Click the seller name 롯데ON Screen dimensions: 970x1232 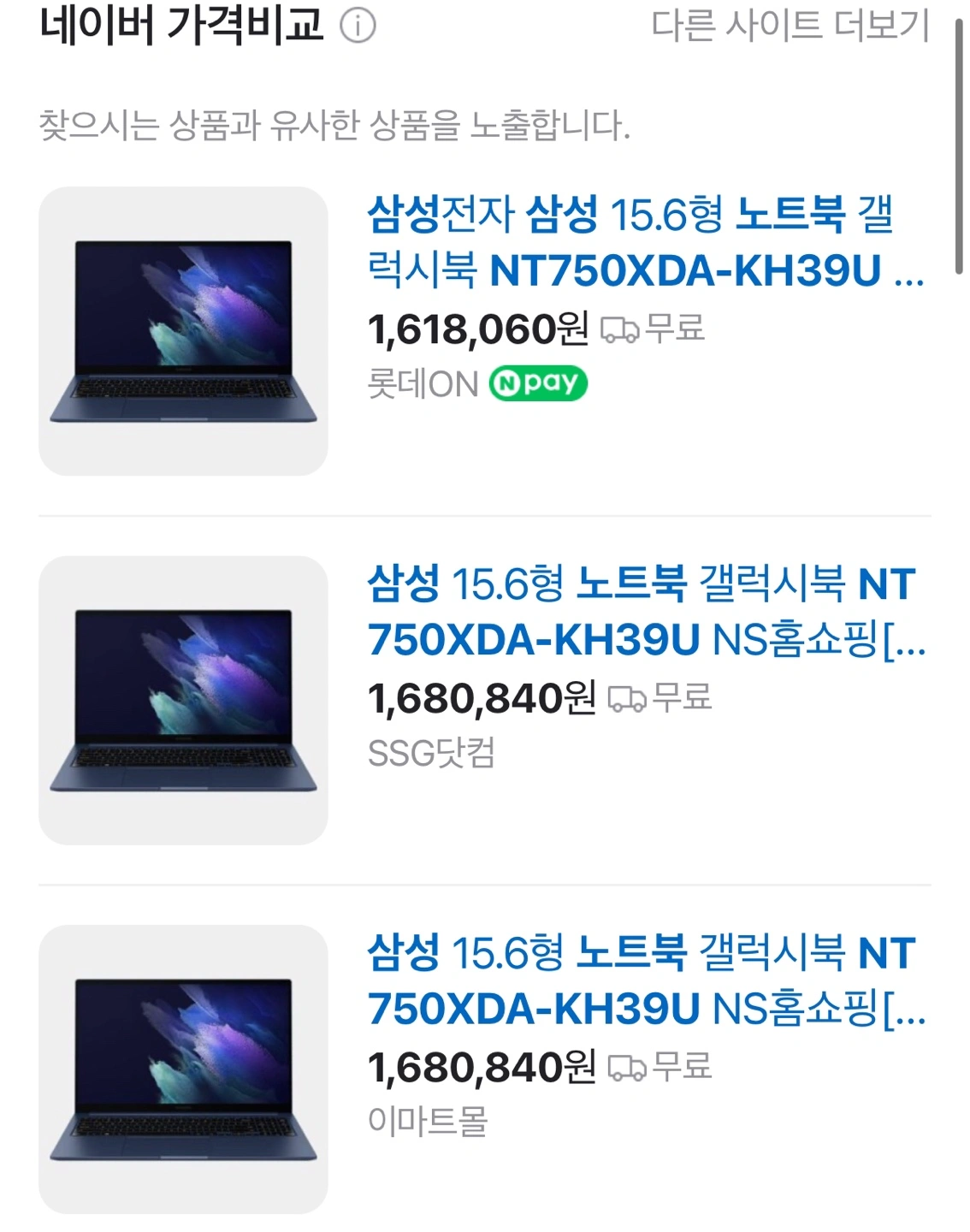click(x=419, y=385)
